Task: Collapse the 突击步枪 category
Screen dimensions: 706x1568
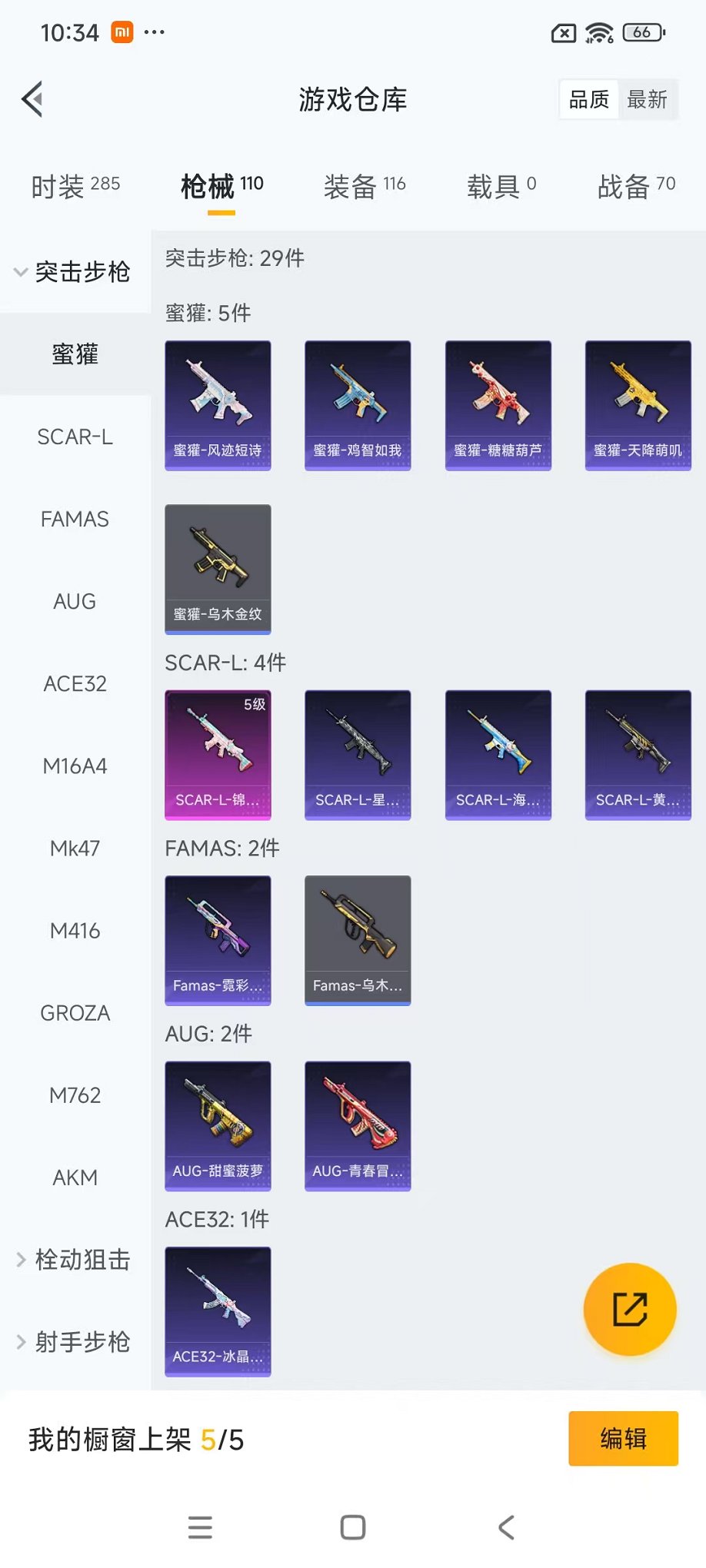Action: 74,272
